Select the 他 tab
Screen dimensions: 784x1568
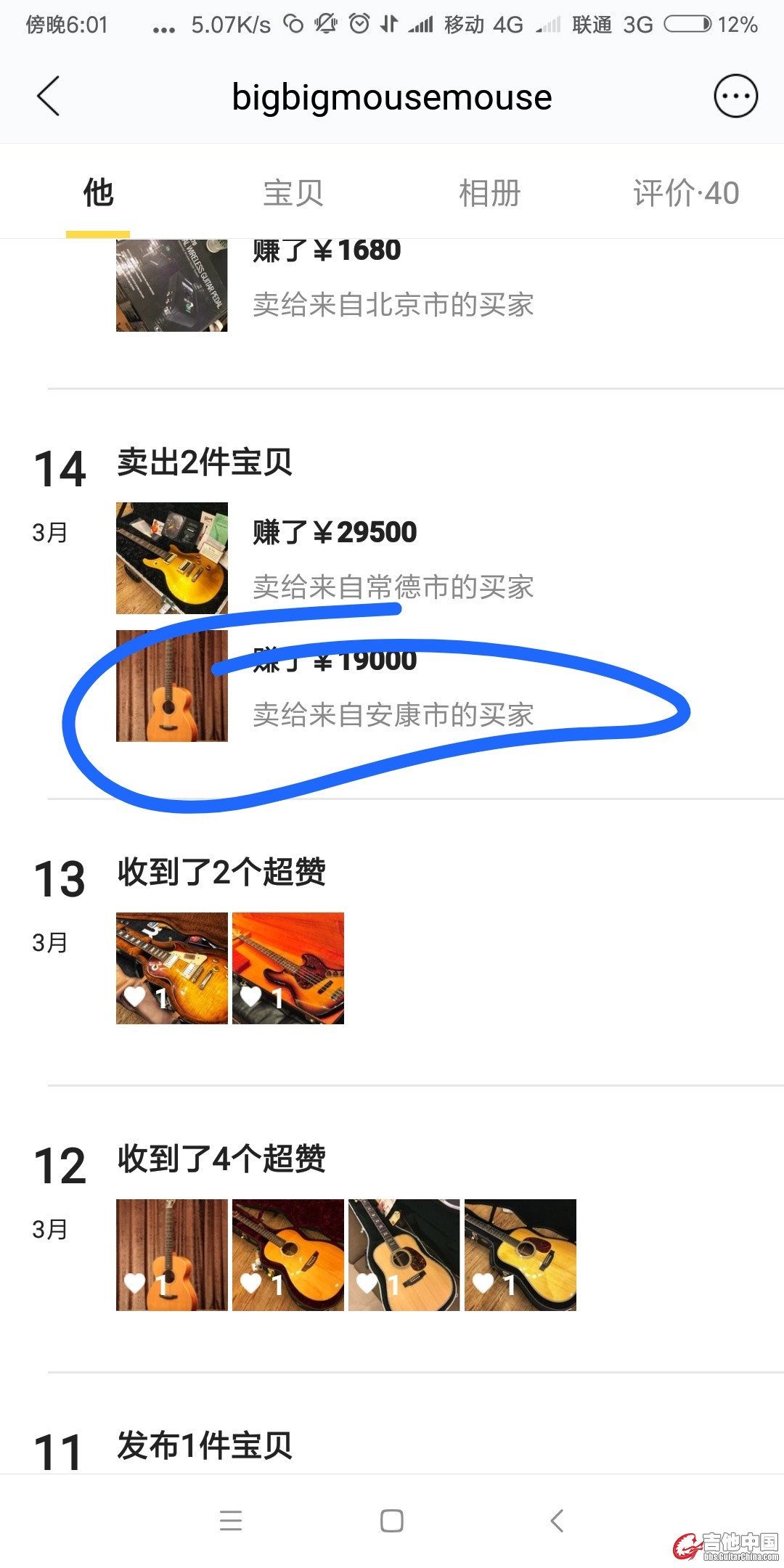tap(98, 193)
